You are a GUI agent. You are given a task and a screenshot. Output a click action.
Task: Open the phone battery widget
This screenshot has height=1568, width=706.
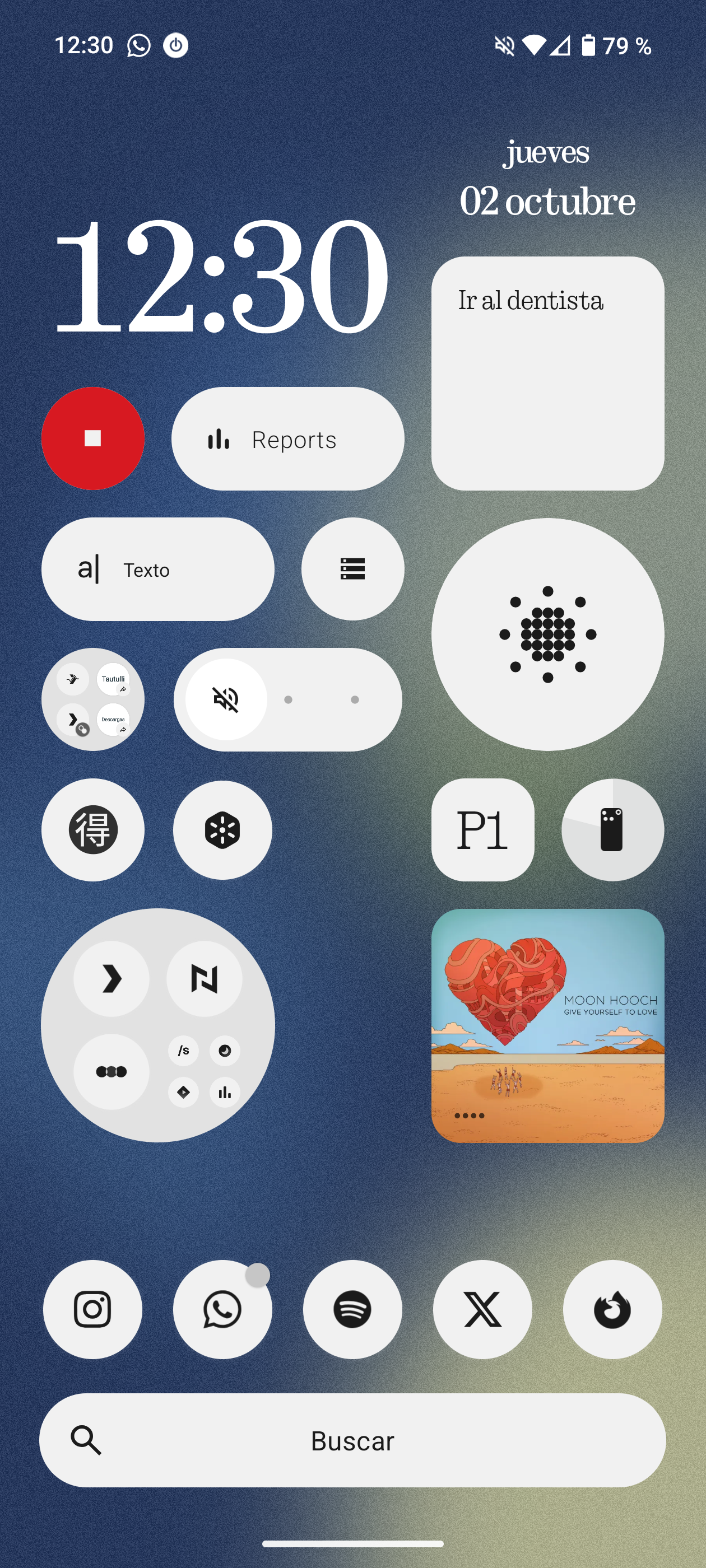coord(612,830)
